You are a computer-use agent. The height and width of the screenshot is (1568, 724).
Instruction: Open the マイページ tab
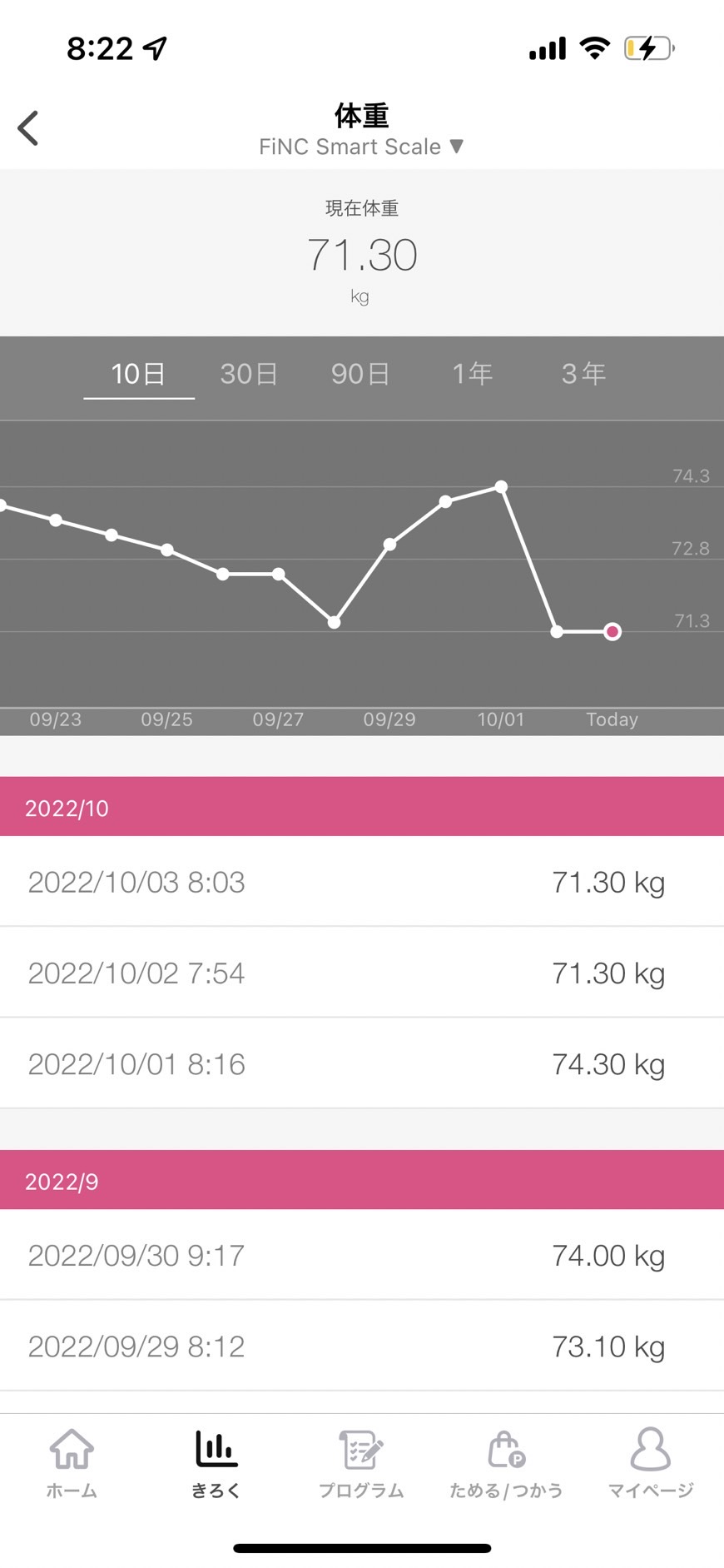click(x=651, y=1463)
